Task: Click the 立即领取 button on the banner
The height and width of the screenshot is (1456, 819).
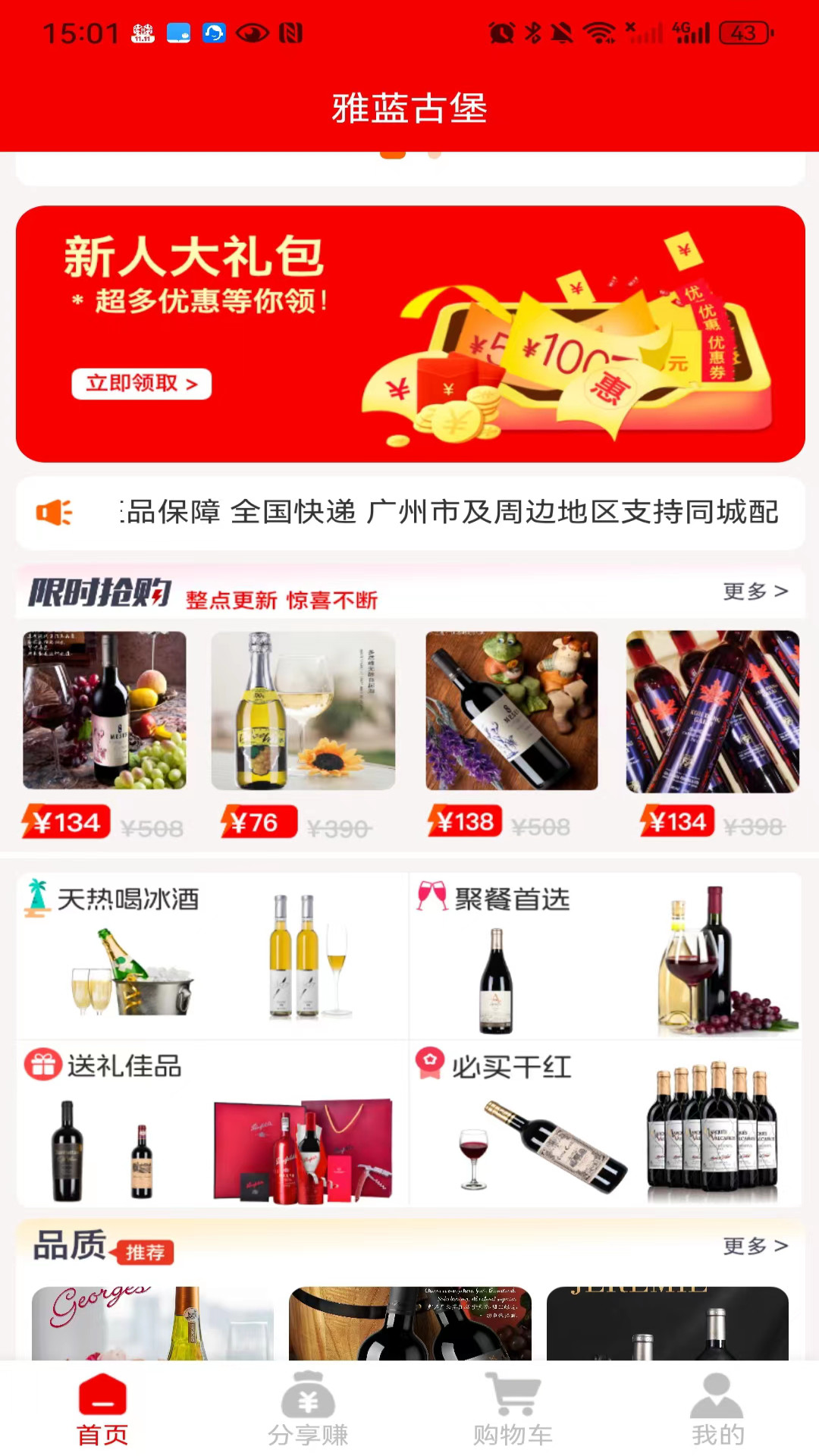Action: click(x=140, y=383)
